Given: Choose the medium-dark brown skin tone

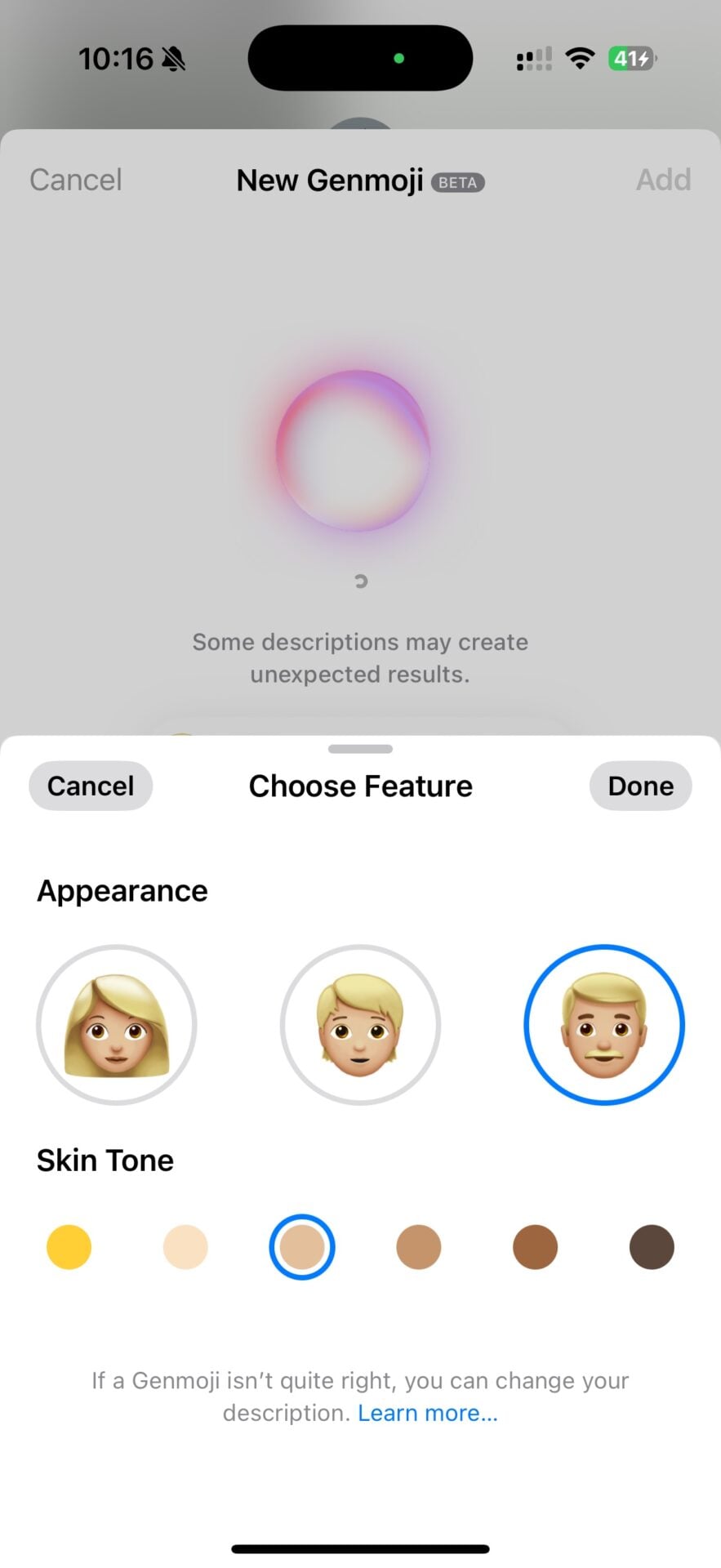Looking at the screenshot, I should [x=535, y=1247].
